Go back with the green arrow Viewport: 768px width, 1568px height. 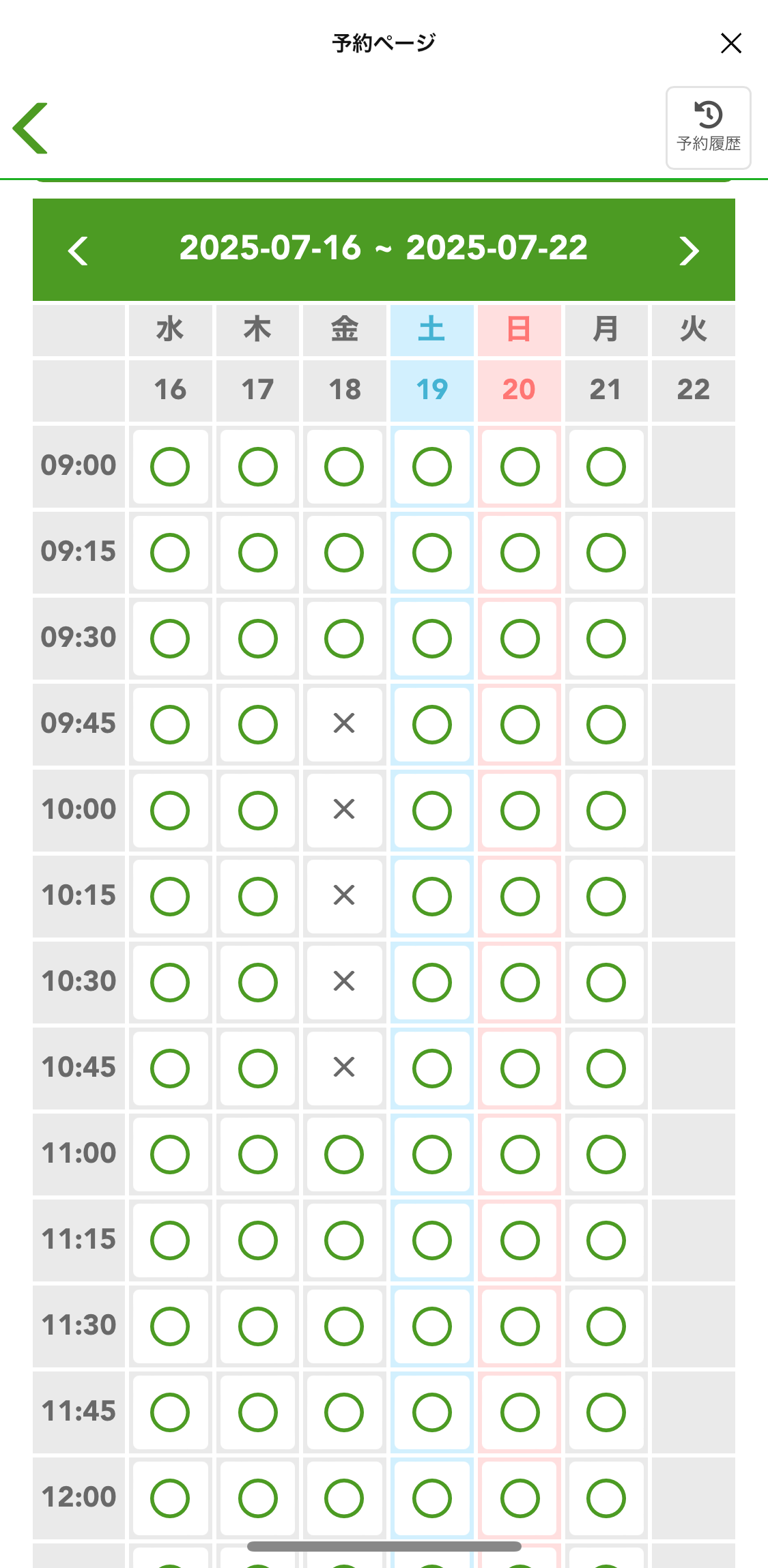(31, 128)
